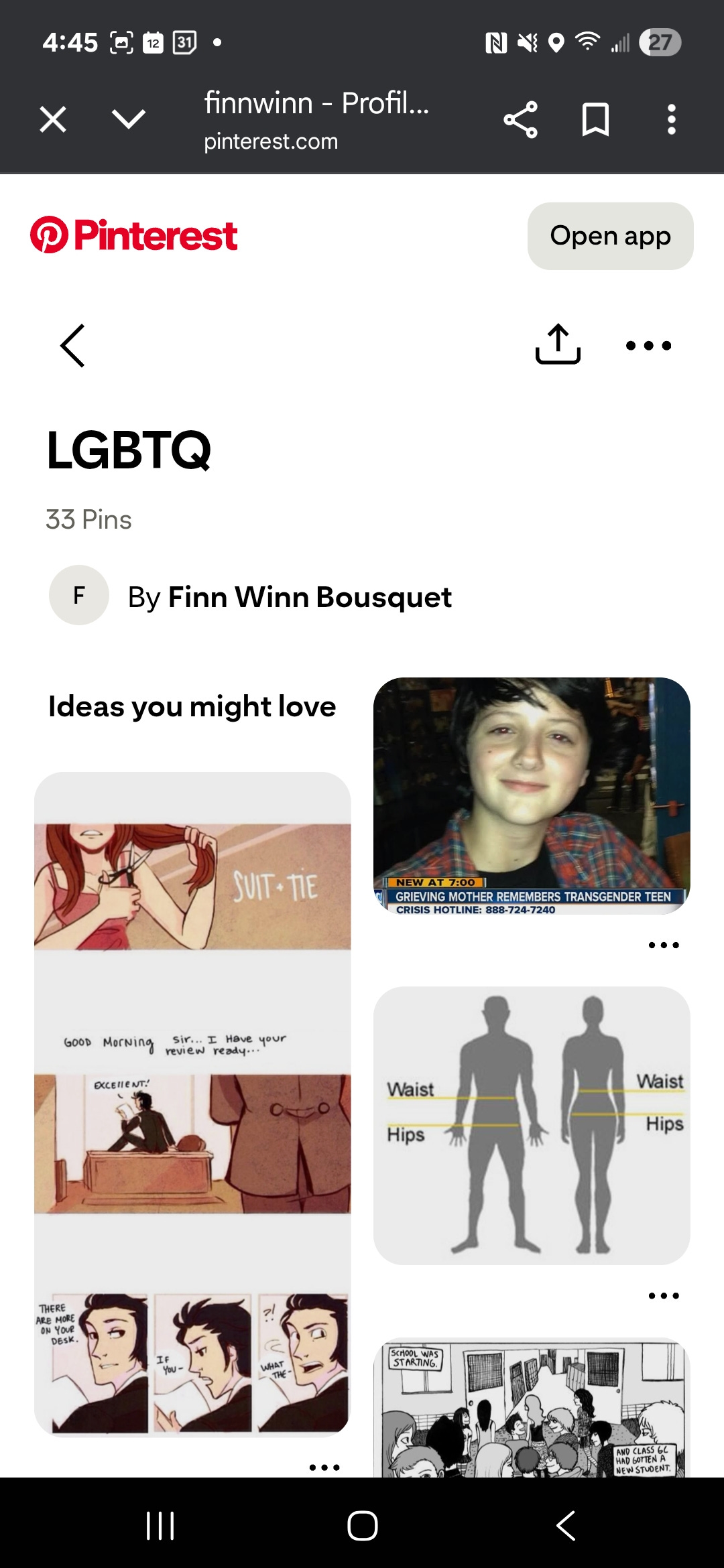Open the board's more options menu
Image resolution: width=724 pixels, height=1568 pixels.
[x=648, y=346]
